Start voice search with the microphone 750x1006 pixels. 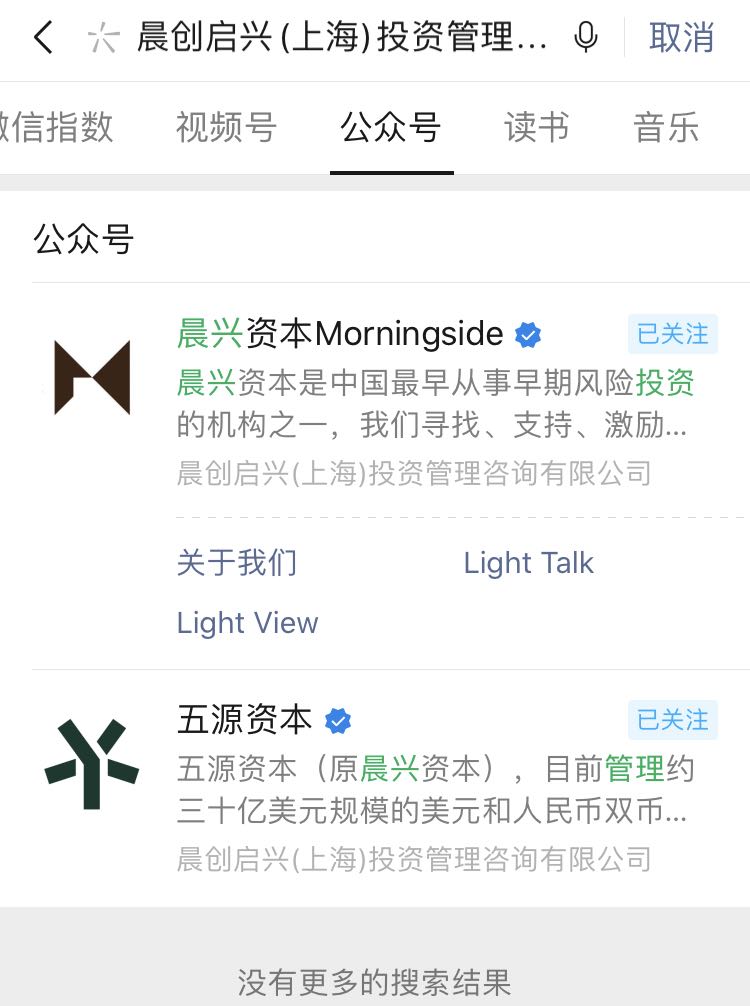586,39
